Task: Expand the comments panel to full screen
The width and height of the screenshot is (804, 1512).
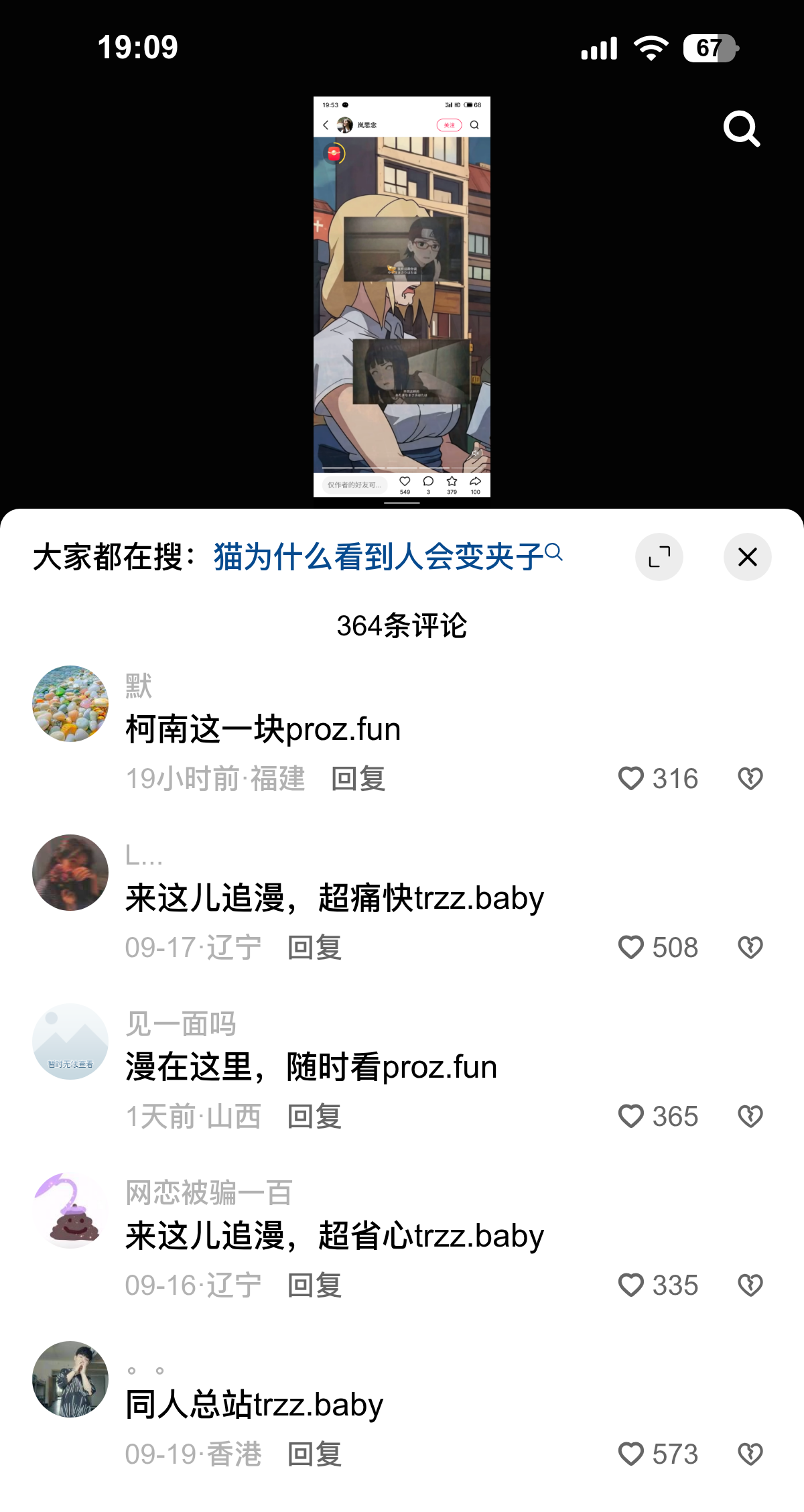Action: [659, 557]
